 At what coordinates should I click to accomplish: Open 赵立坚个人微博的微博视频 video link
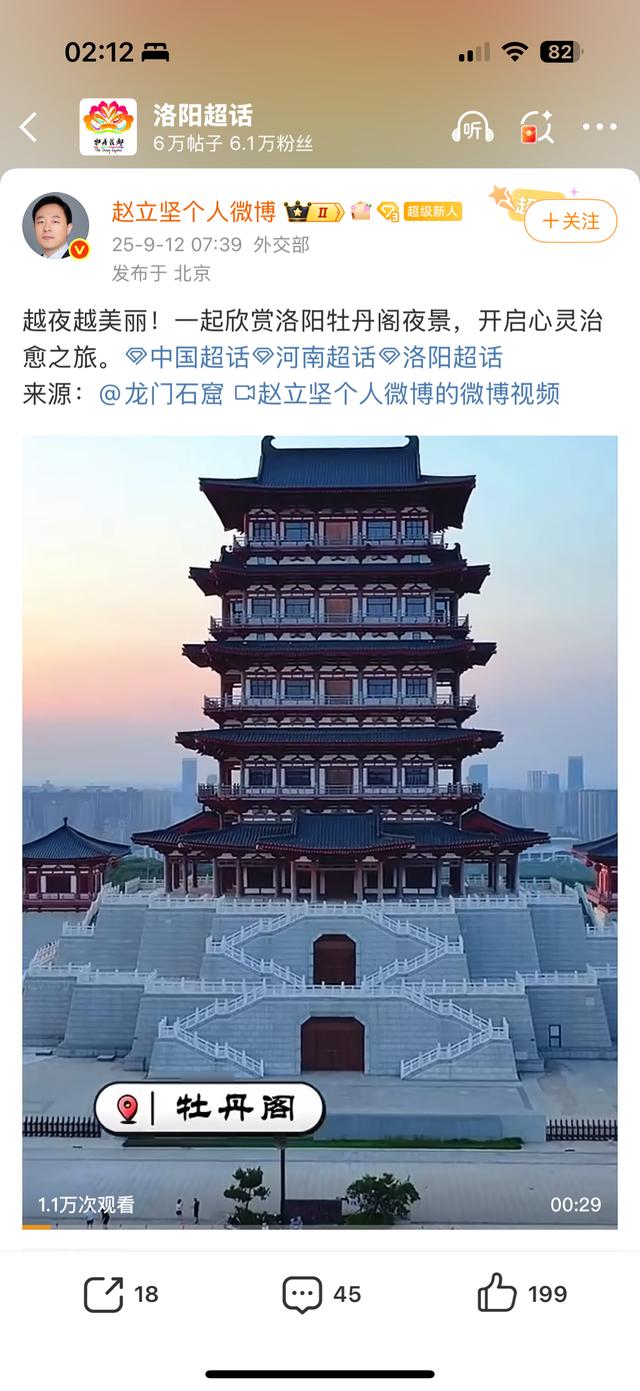[397, 393]
